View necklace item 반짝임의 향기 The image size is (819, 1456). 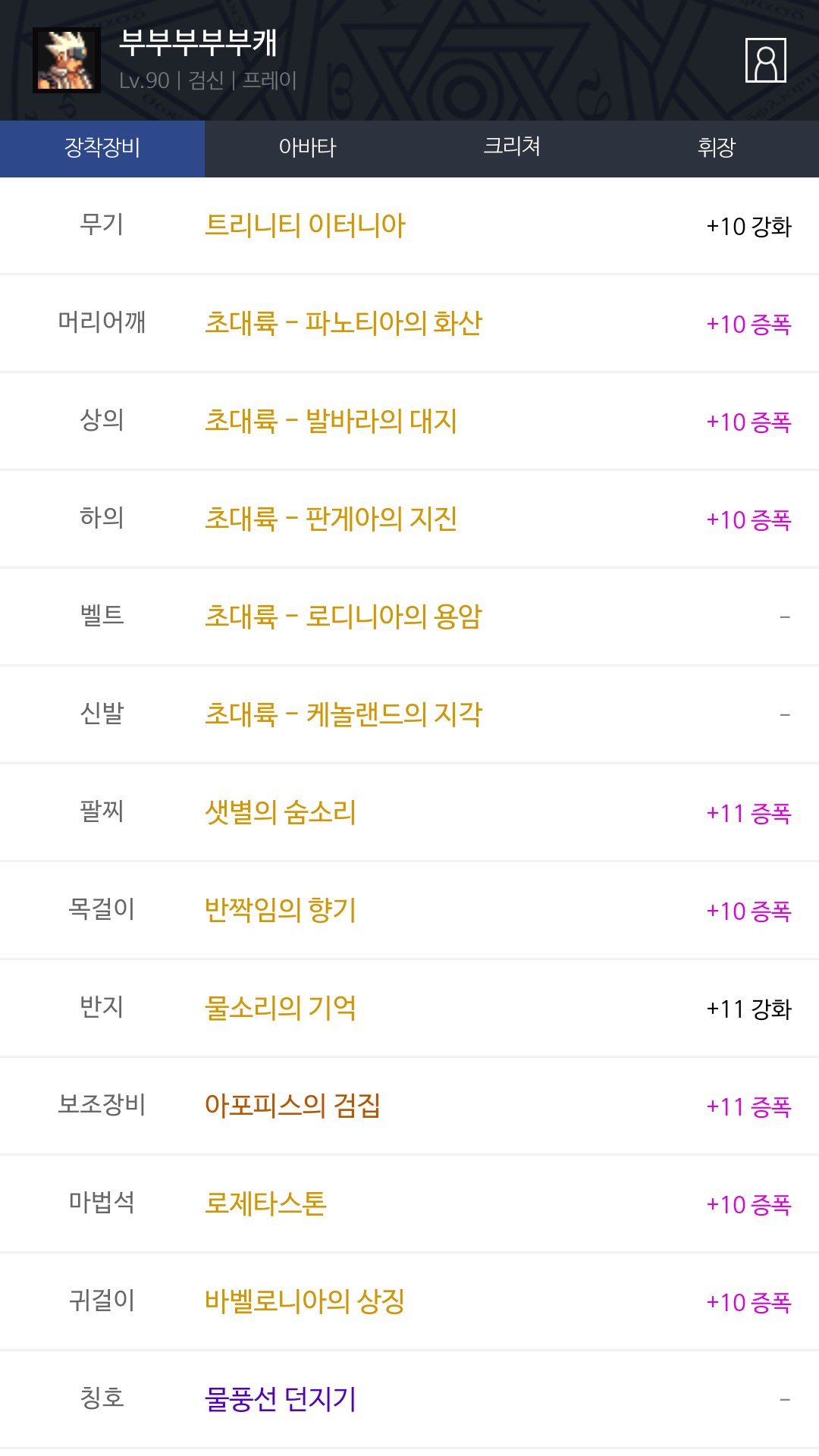click(x=281, y=910)
